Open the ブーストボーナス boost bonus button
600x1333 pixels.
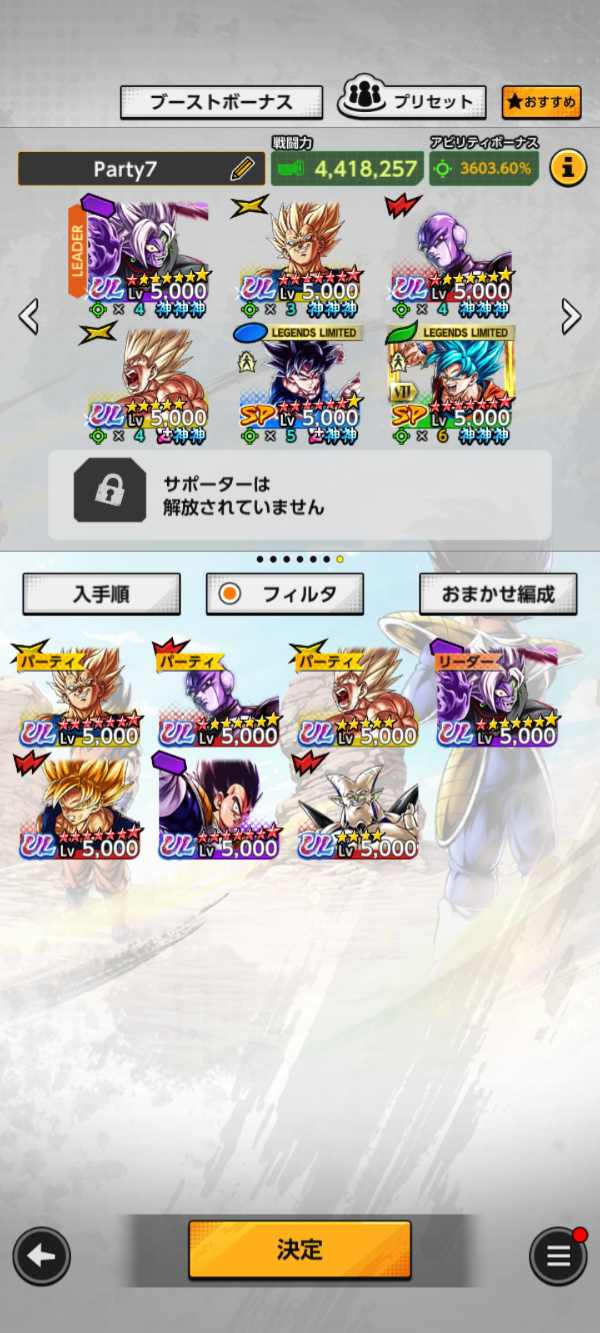pyautogui.click(x=221, y=102)
